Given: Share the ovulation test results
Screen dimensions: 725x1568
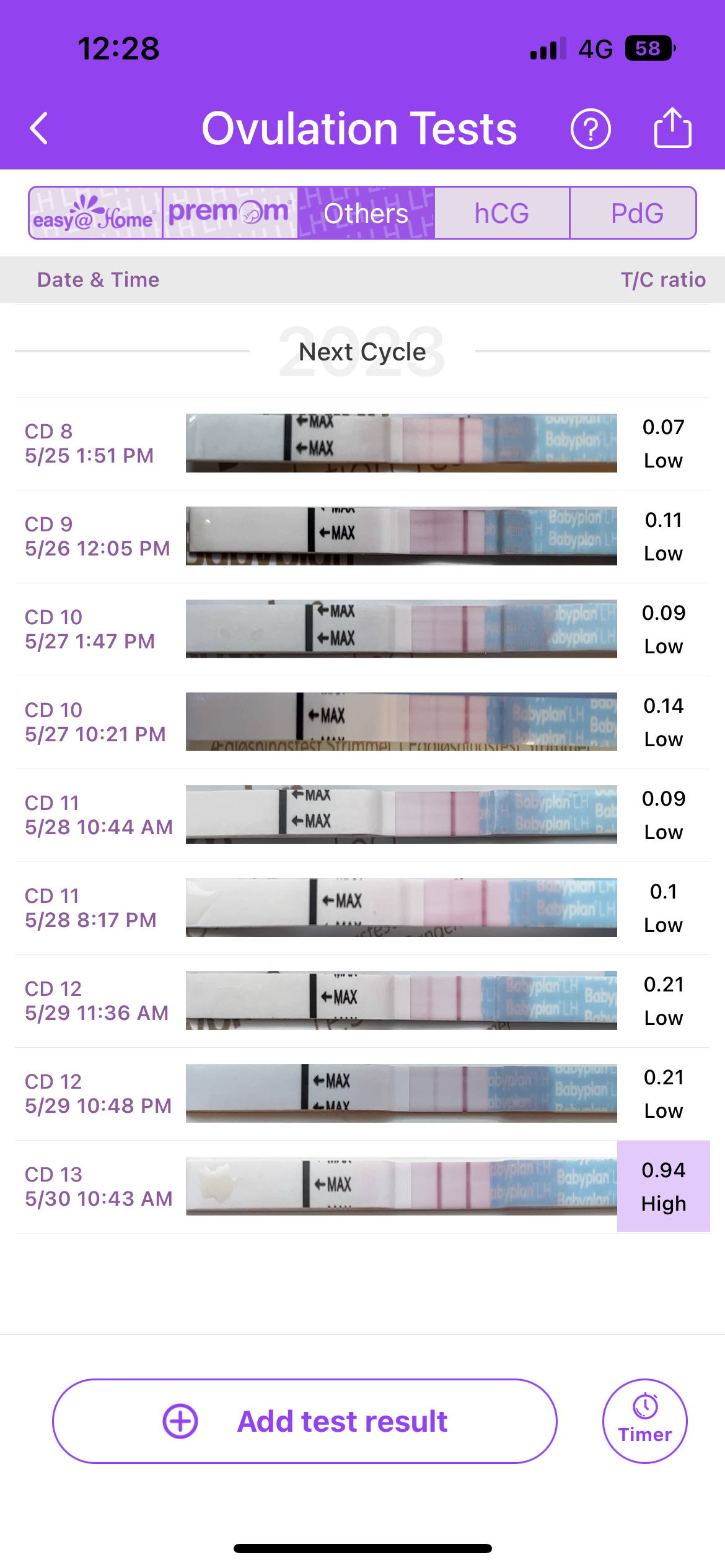Looking at the screenshot, I should pyautogui.click(x=672, y=128).
